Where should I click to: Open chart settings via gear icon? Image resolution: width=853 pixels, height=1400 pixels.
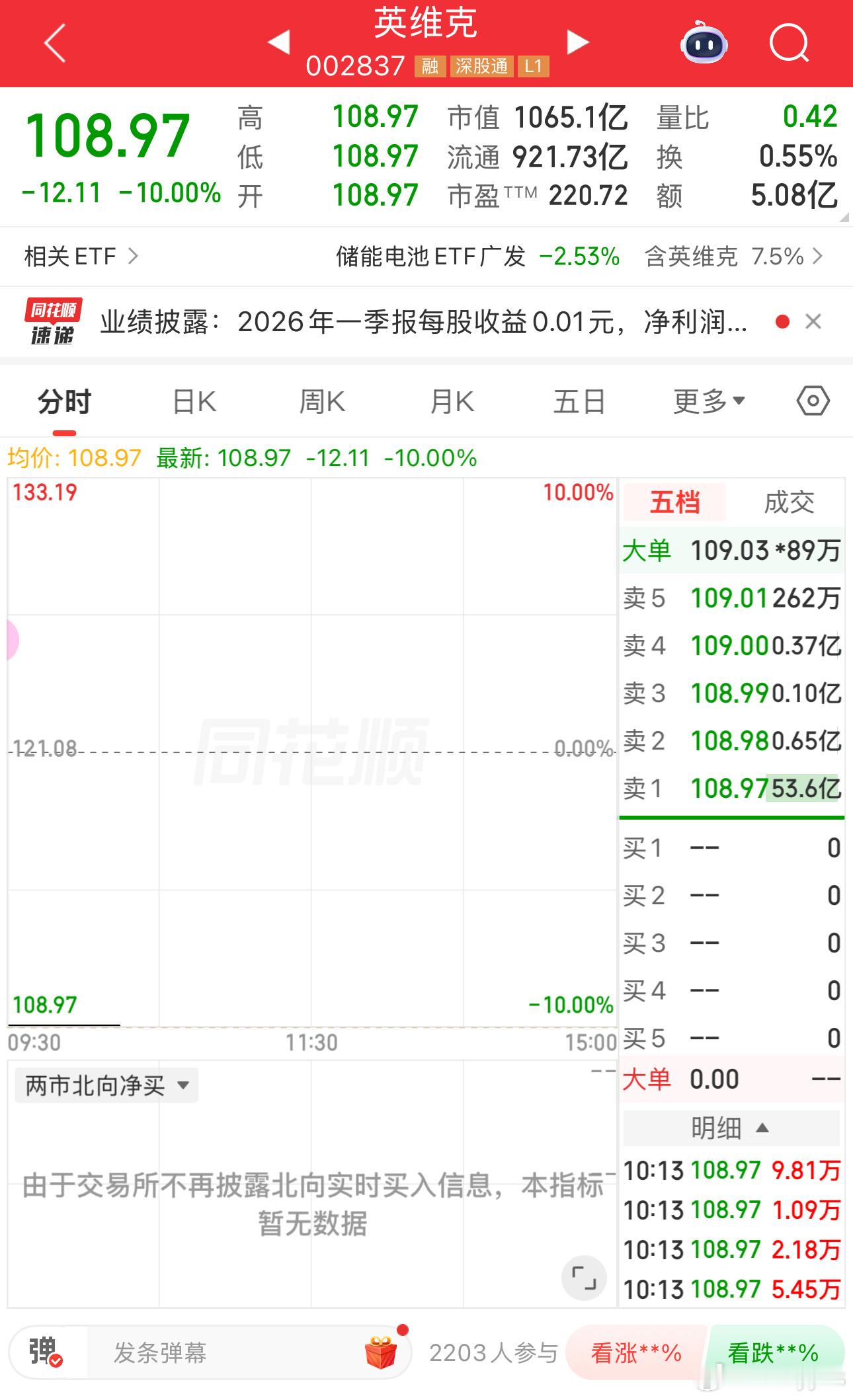[x=813, y=400]
